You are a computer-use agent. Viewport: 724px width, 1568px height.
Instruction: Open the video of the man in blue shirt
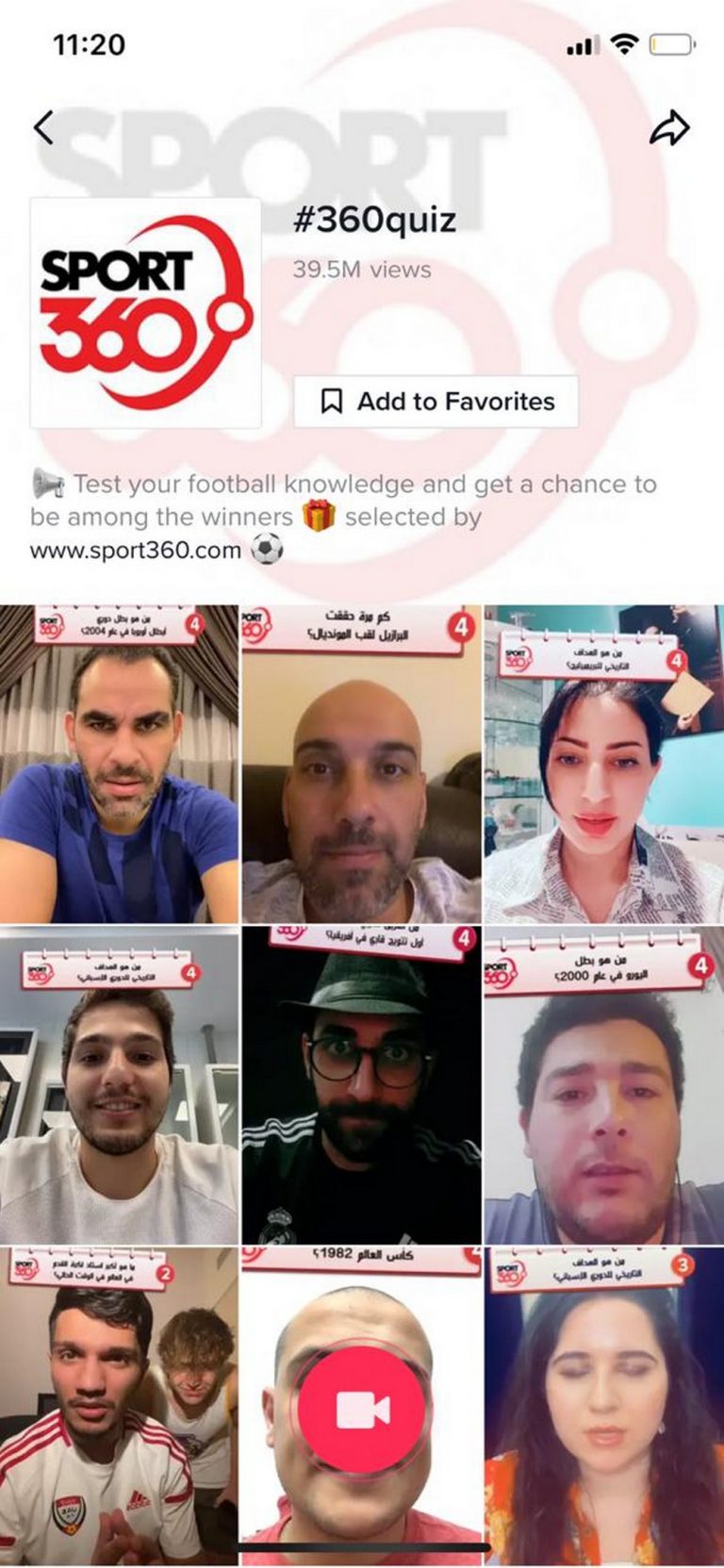(119, 766)
